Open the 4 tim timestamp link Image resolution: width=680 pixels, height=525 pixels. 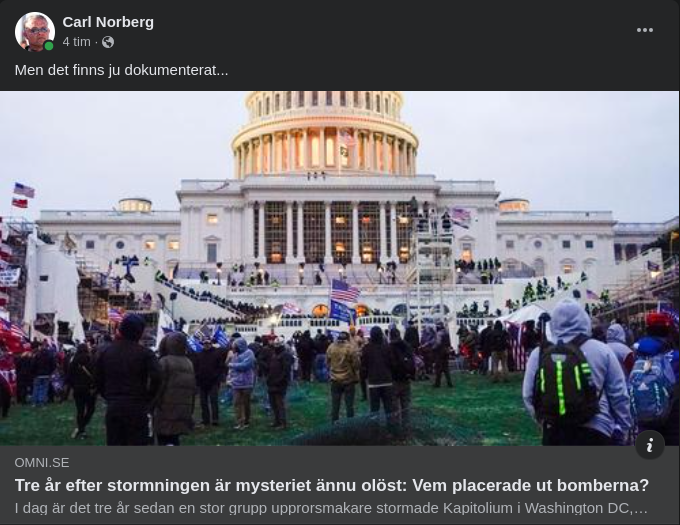click(x=76, y=42)
